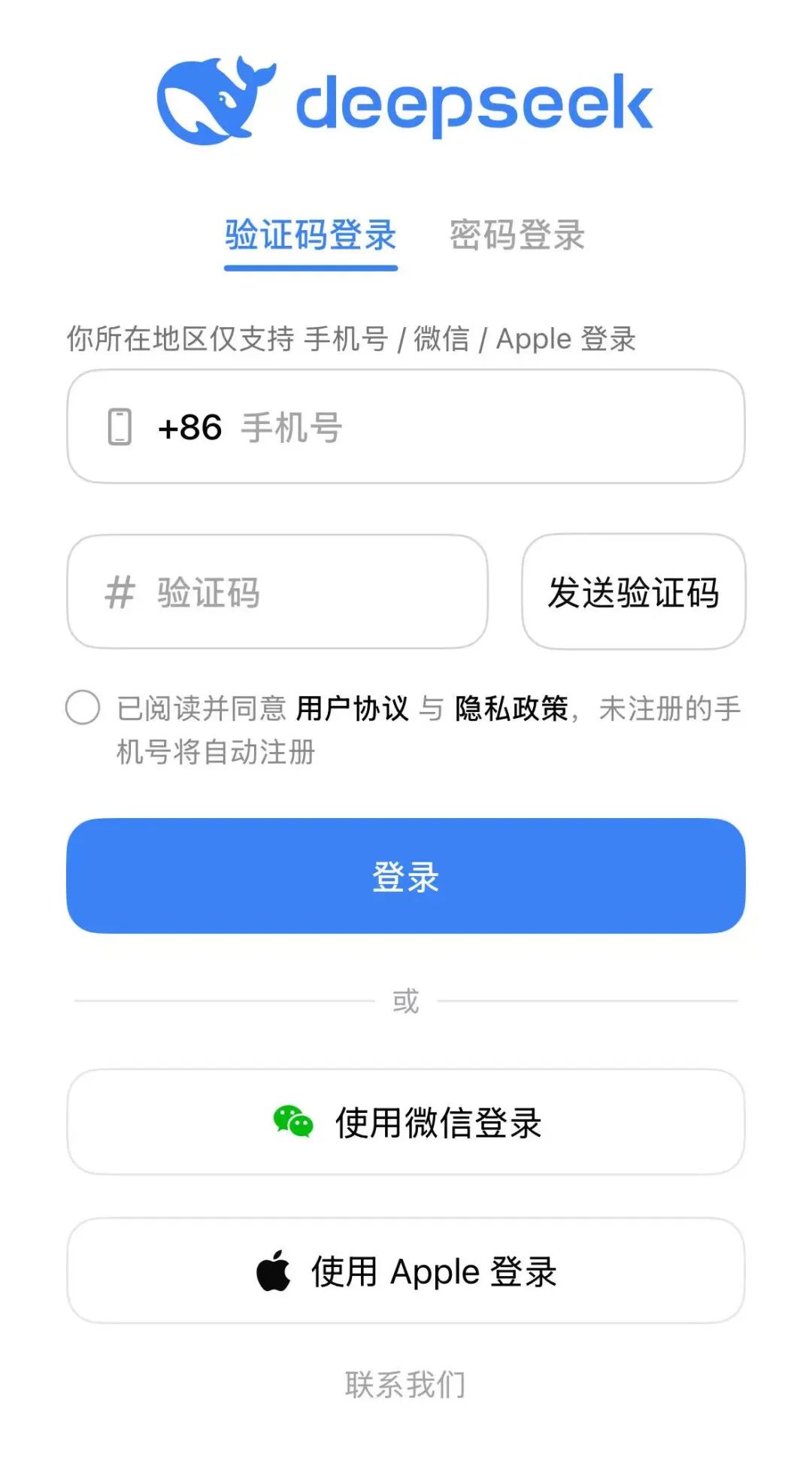Log in with 使用微信登录

pos(406,1122)
